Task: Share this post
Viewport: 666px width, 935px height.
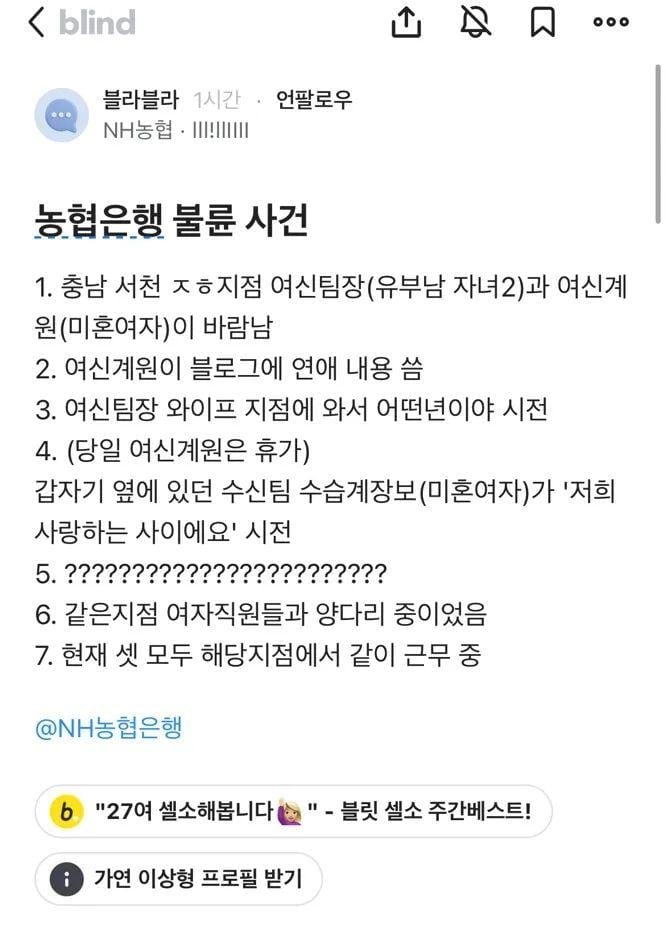Action: [406, 23]
